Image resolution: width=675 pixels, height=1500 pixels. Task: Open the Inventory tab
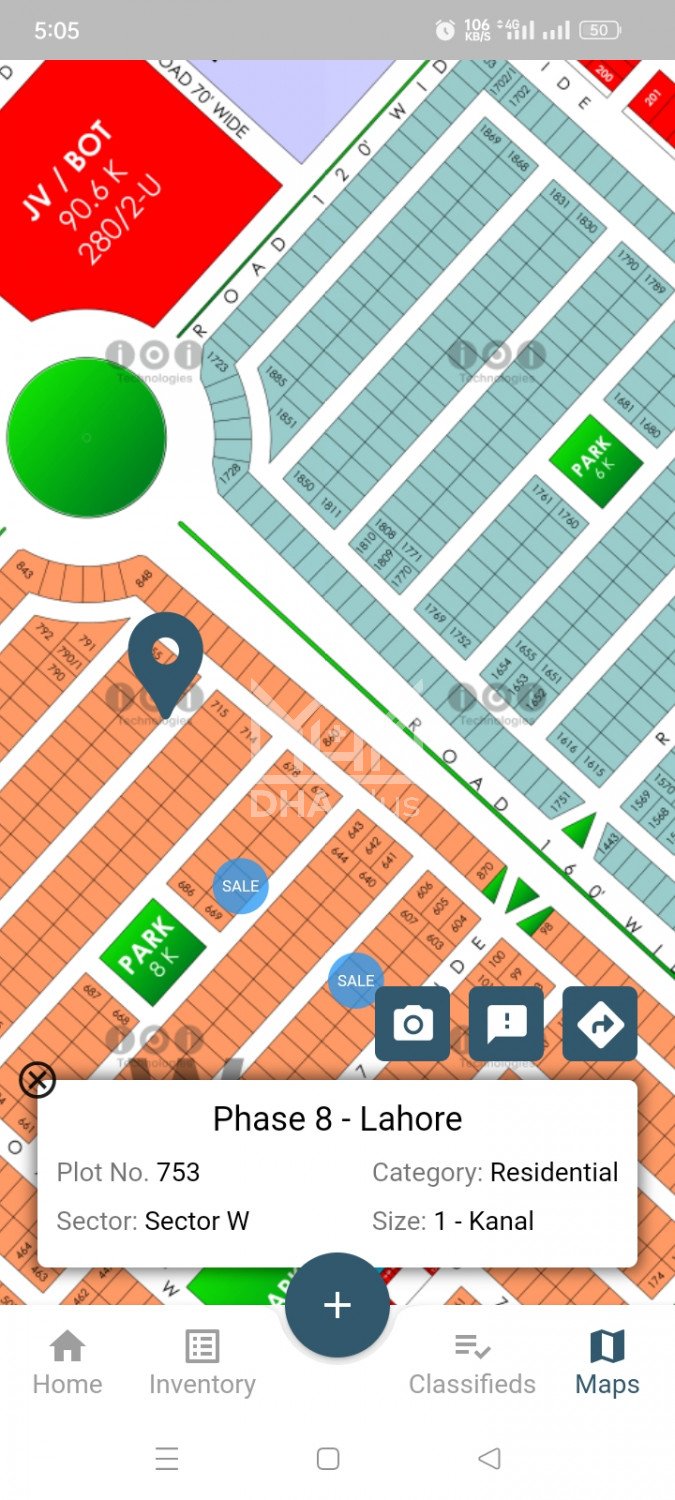point(202,1362)
